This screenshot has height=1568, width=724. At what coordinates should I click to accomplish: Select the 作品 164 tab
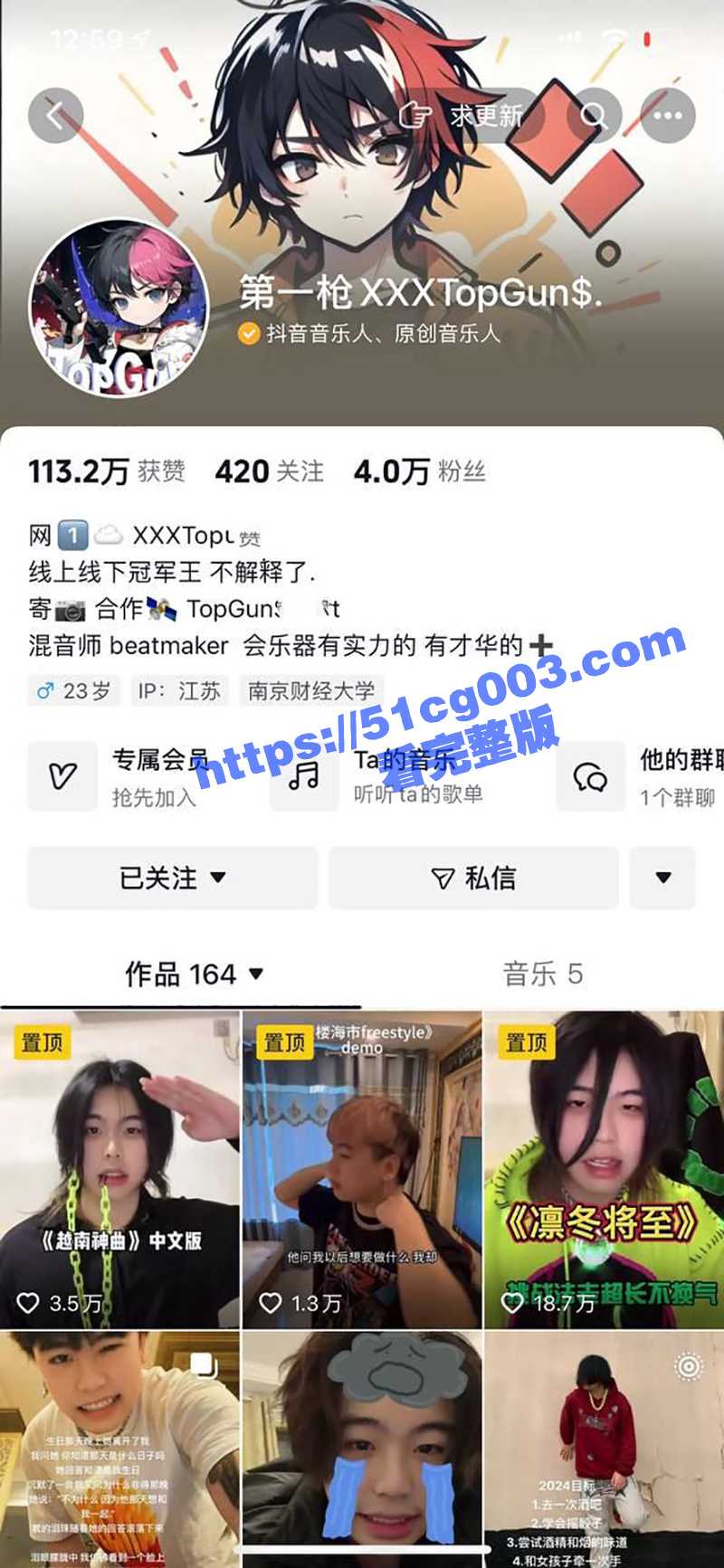[193, 974]
